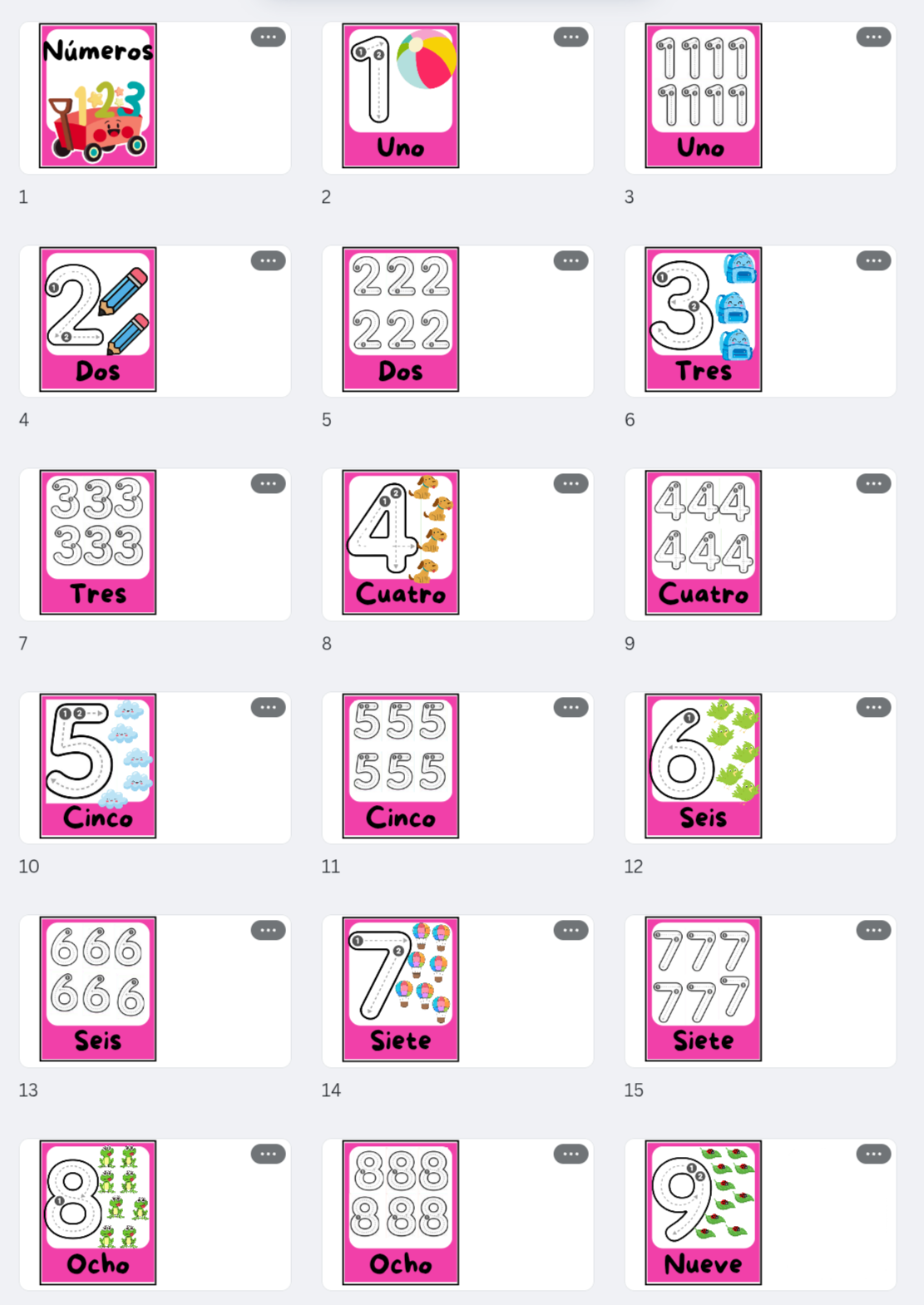Open more options for Nueve page
924x1305 pixels.
[873, 1154]
